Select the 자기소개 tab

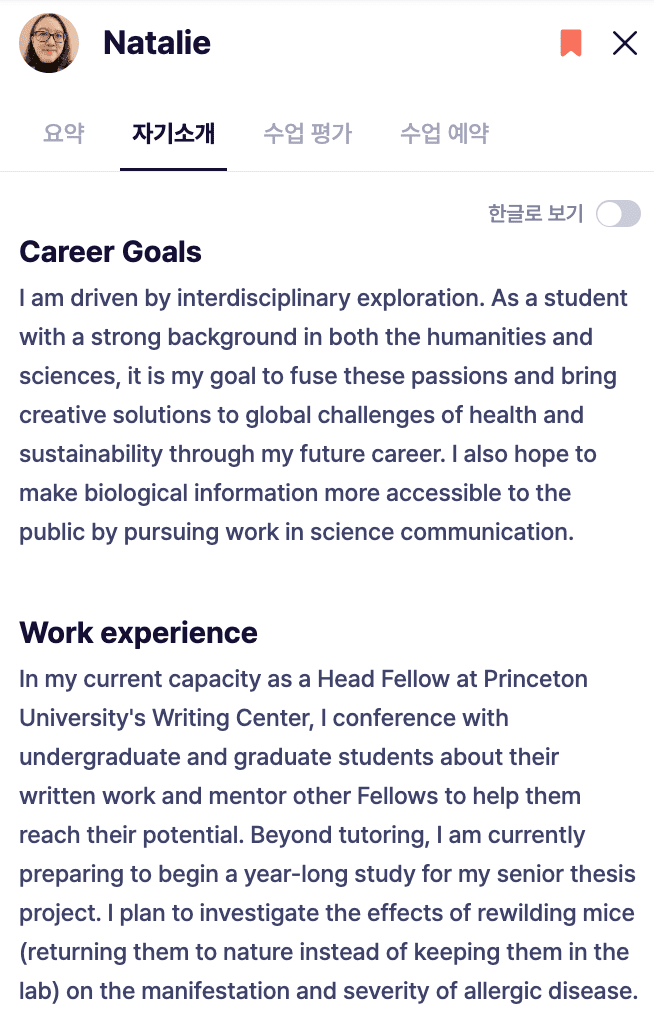173,133
